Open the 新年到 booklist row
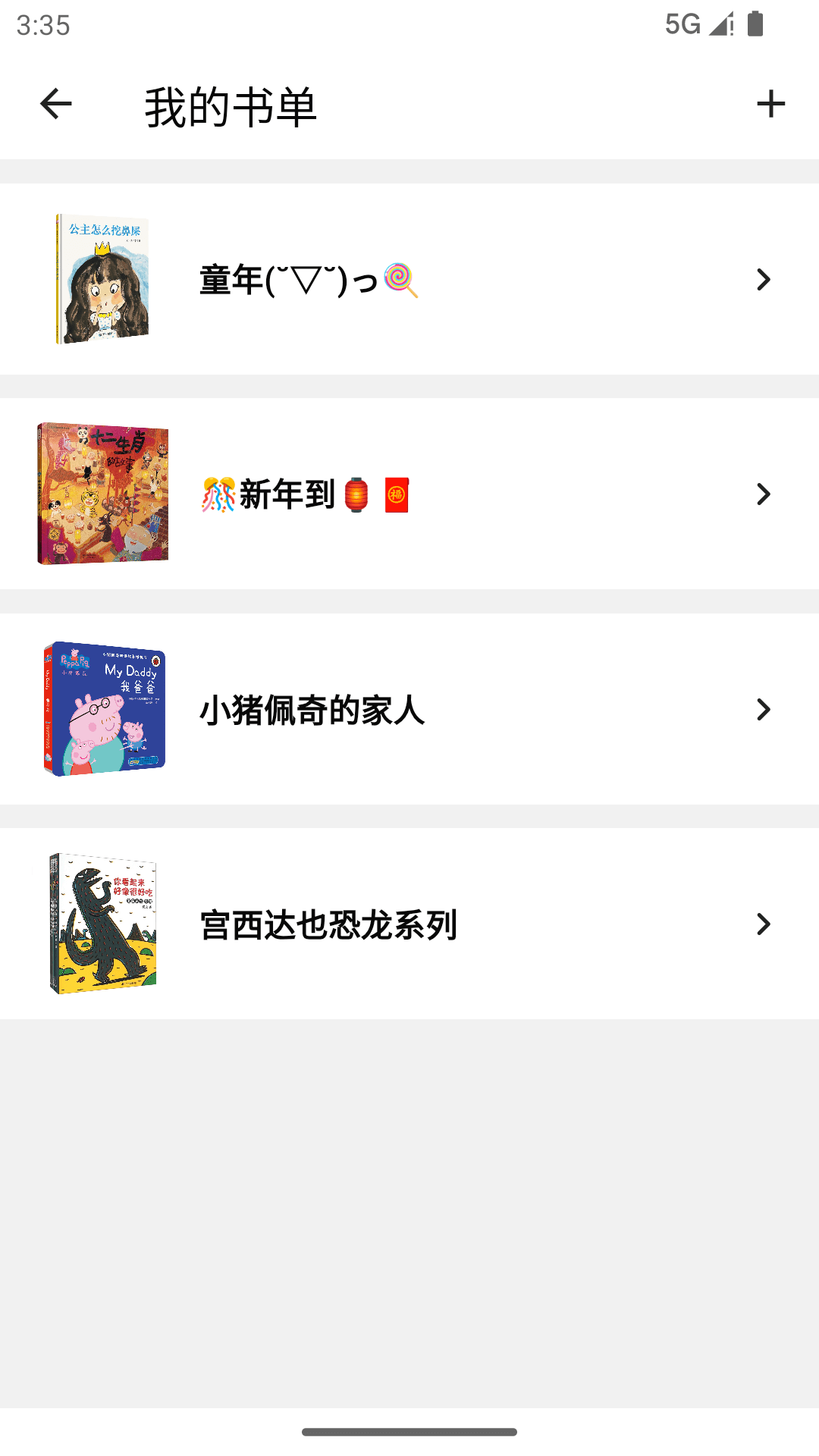The height and width of the screenshot is (1456, 819). coord(409,493)
